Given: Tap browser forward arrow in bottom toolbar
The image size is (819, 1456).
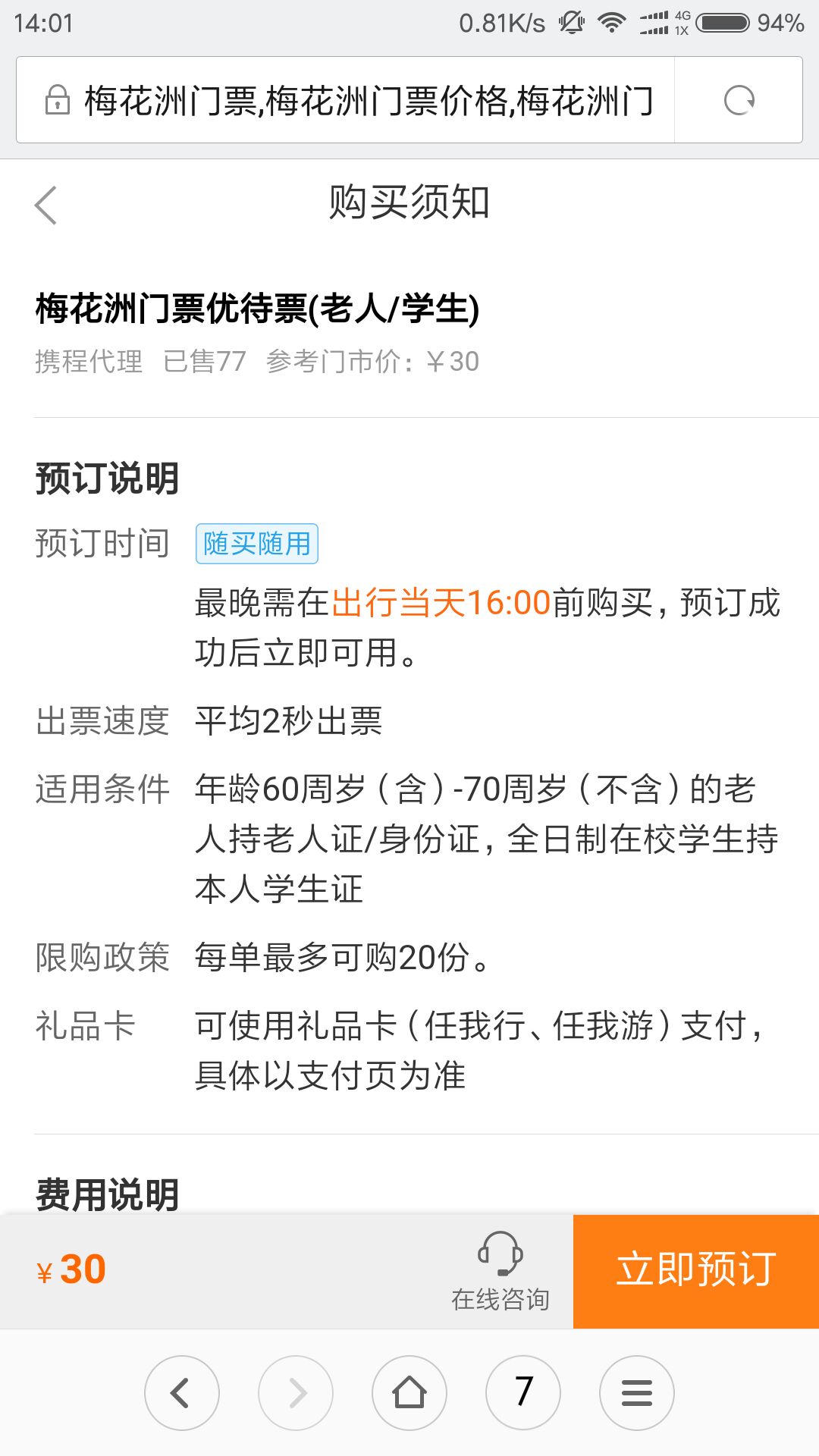Looking at the screenshot, I should tap(296, 1392).
